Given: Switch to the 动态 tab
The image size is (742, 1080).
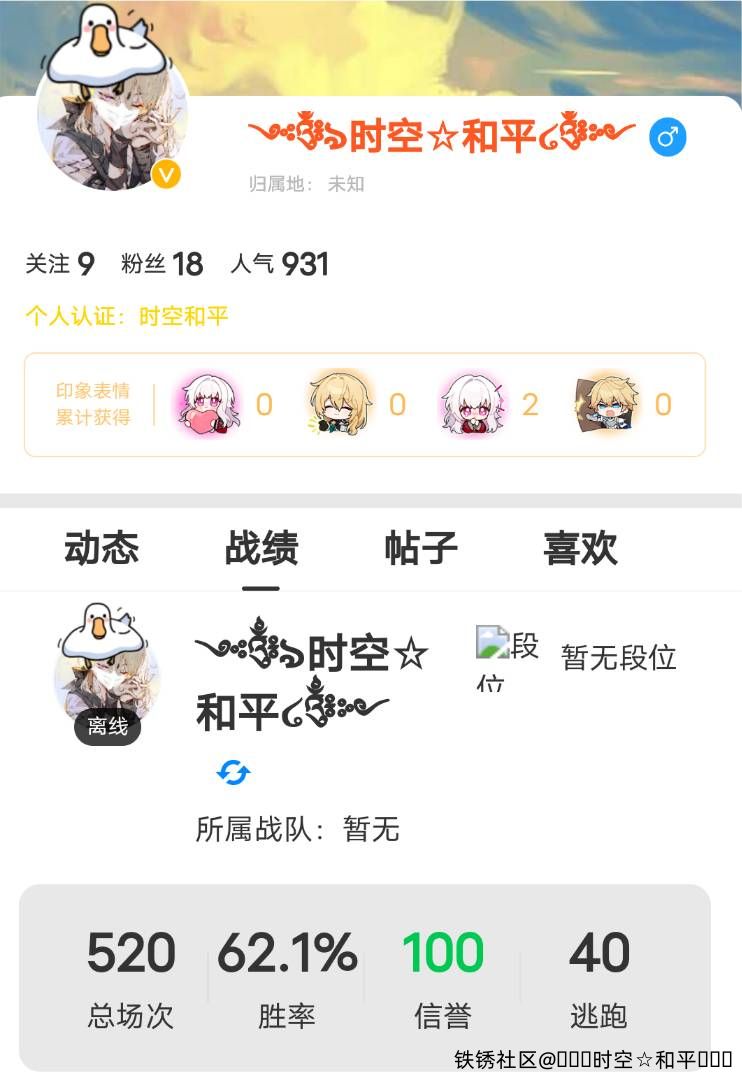Looking at the screenshot, I should pyautogui.click(x=101, y=548).
